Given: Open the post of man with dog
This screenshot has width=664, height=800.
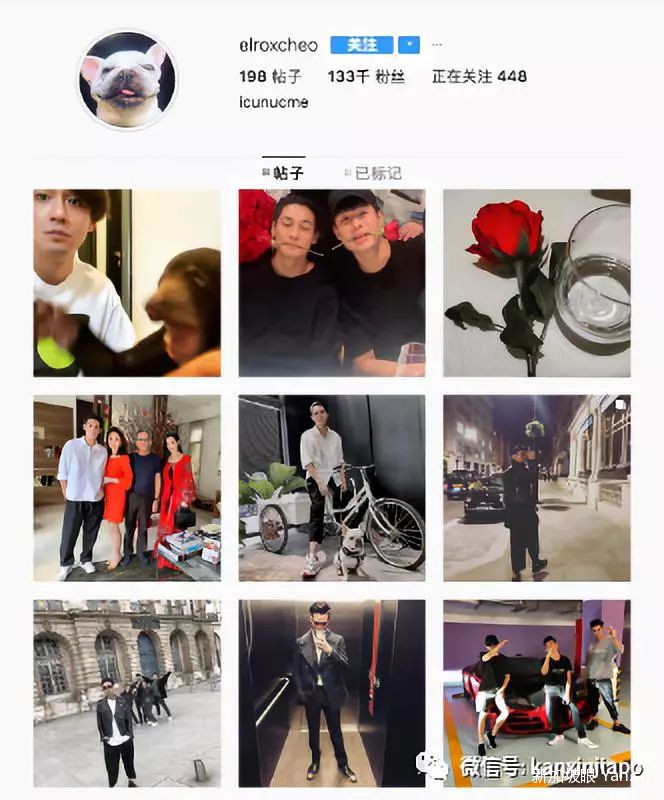Looking at the screenshot, I should click(x=127, y=283).
